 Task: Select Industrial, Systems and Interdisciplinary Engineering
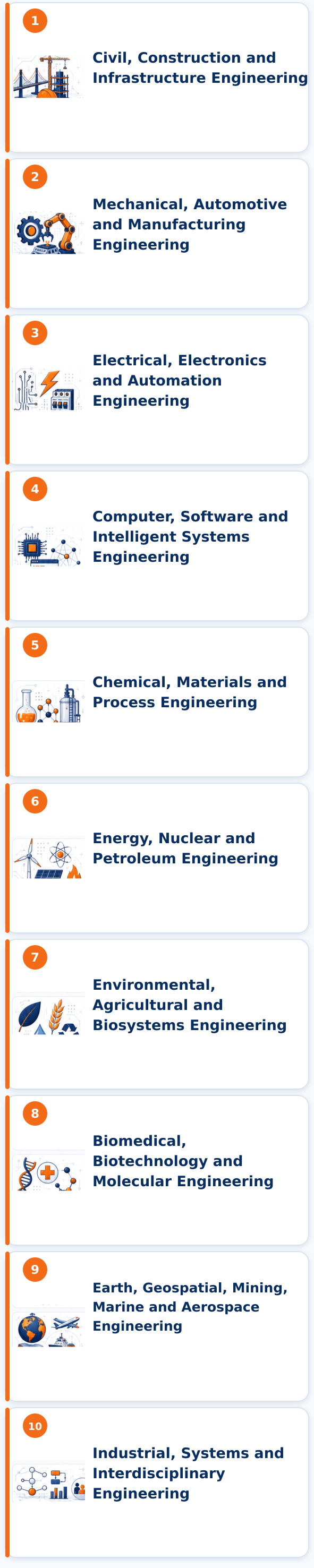pos(157,1483)
